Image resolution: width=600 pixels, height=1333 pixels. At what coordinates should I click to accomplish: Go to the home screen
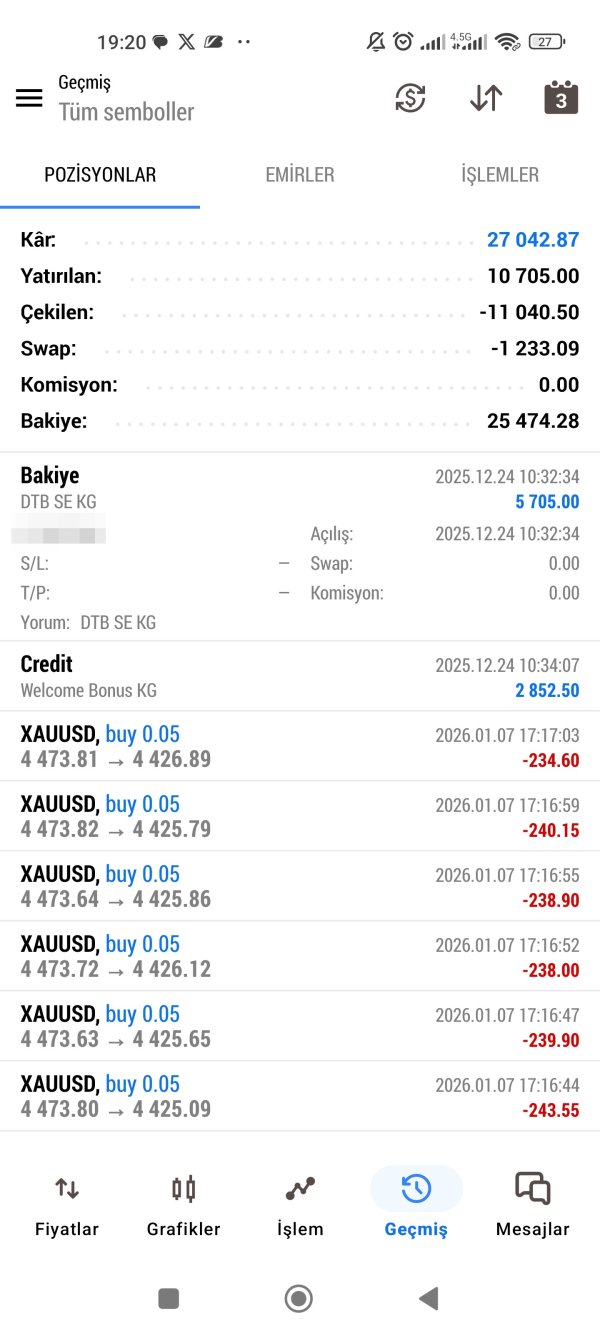click(298, 1298)
